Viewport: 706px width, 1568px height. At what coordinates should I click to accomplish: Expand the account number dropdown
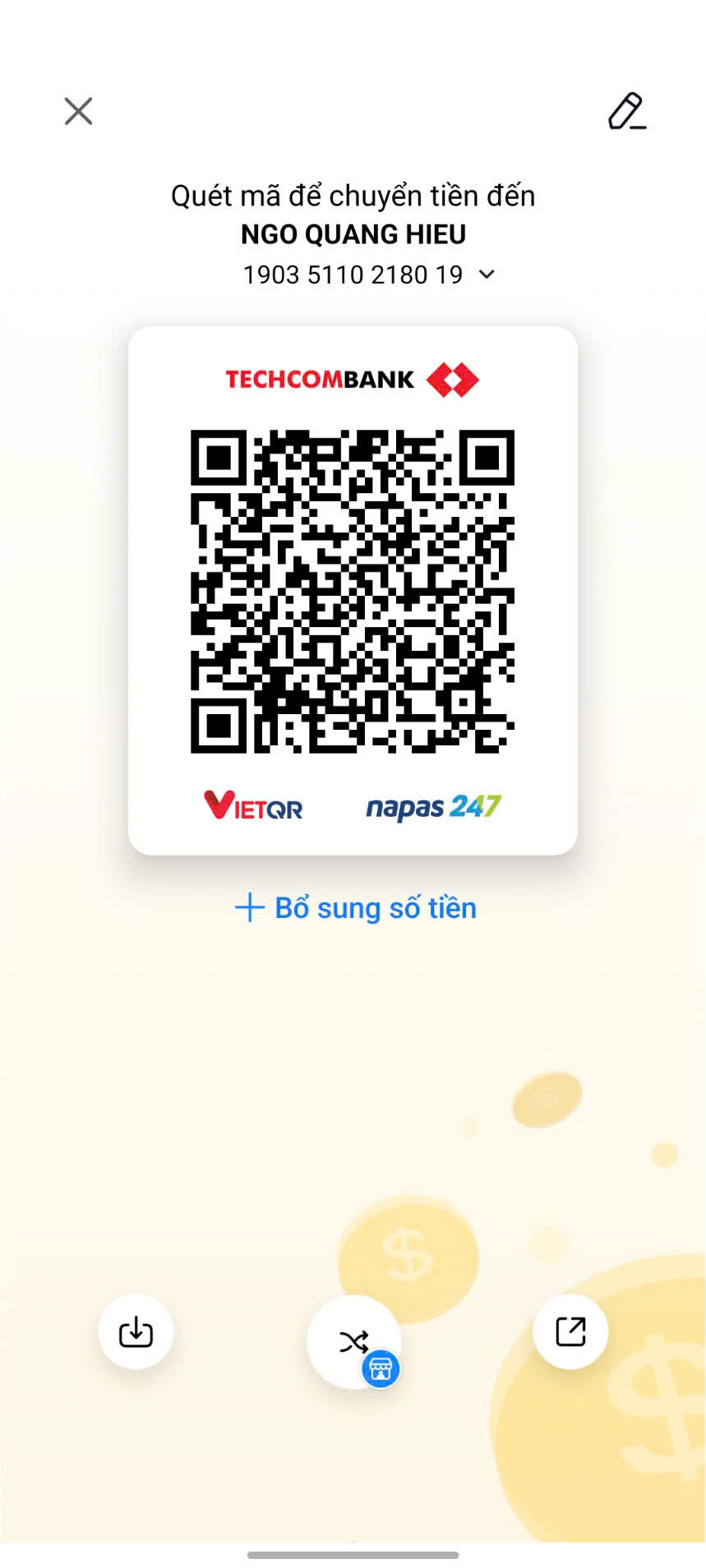487,274
